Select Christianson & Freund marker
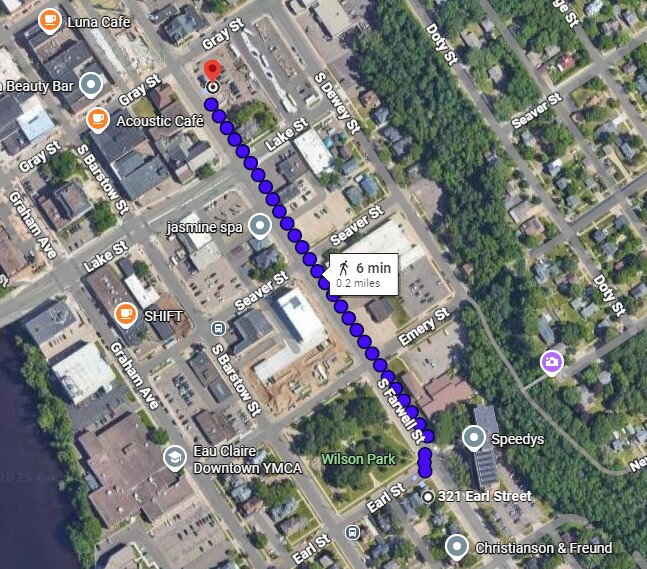This screenshot has height=569, width=647. tap(456, 546)
